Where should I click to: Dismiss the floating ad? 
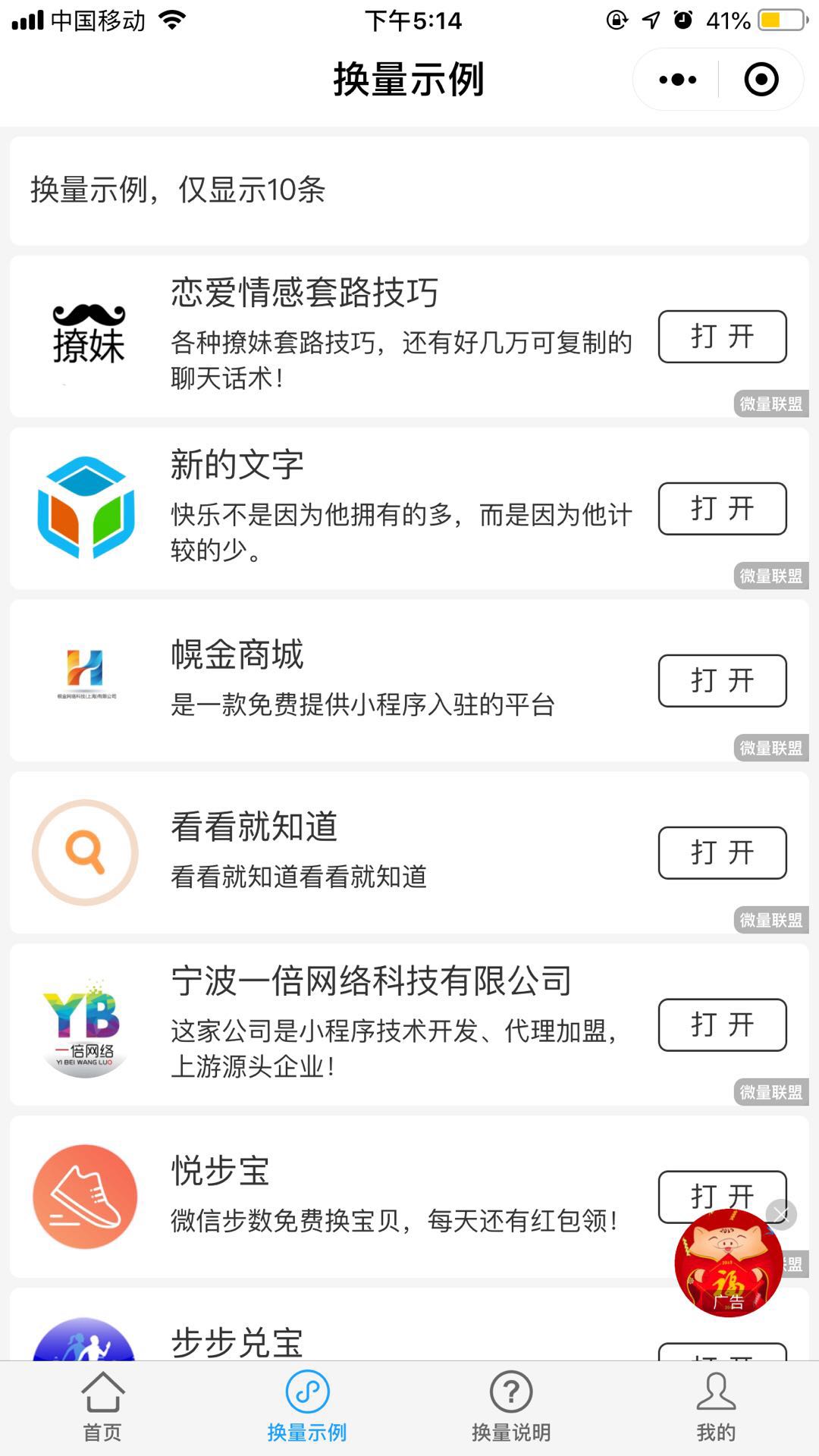coord(781,1214)
